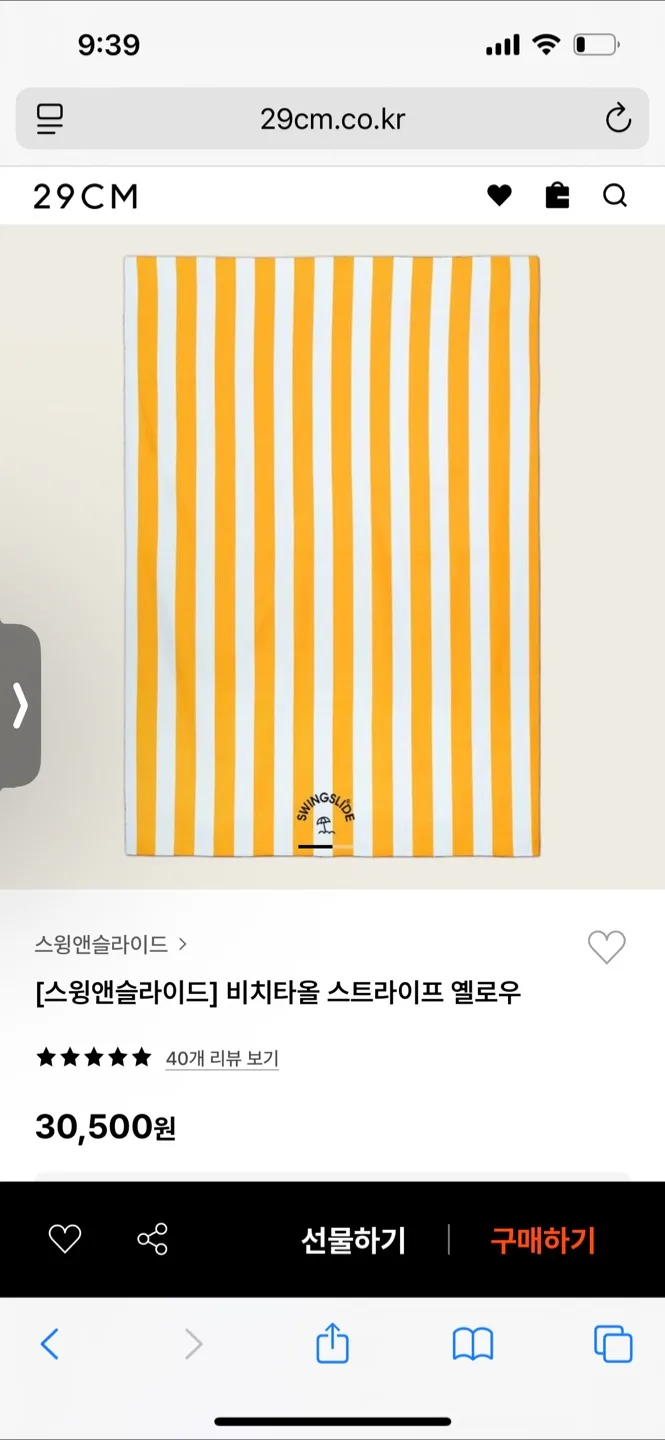The width and height of the screenshot is (665, 1440).
Task: Reload the page
Action: 618,119
